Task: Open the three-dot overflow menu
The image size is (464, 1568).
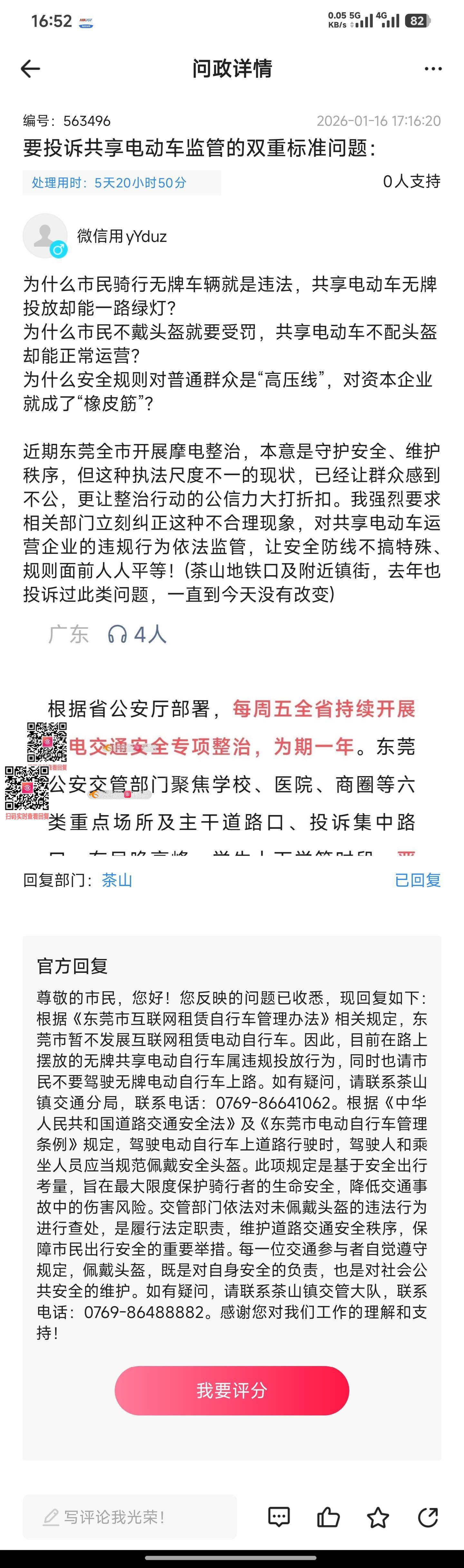Action: click(x=433, y=69)
